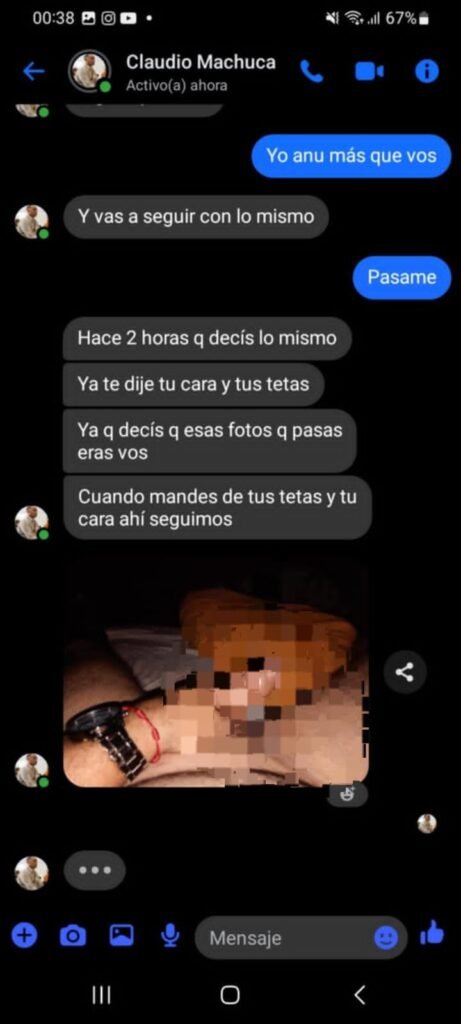Start a video call

tap(369, 72)
